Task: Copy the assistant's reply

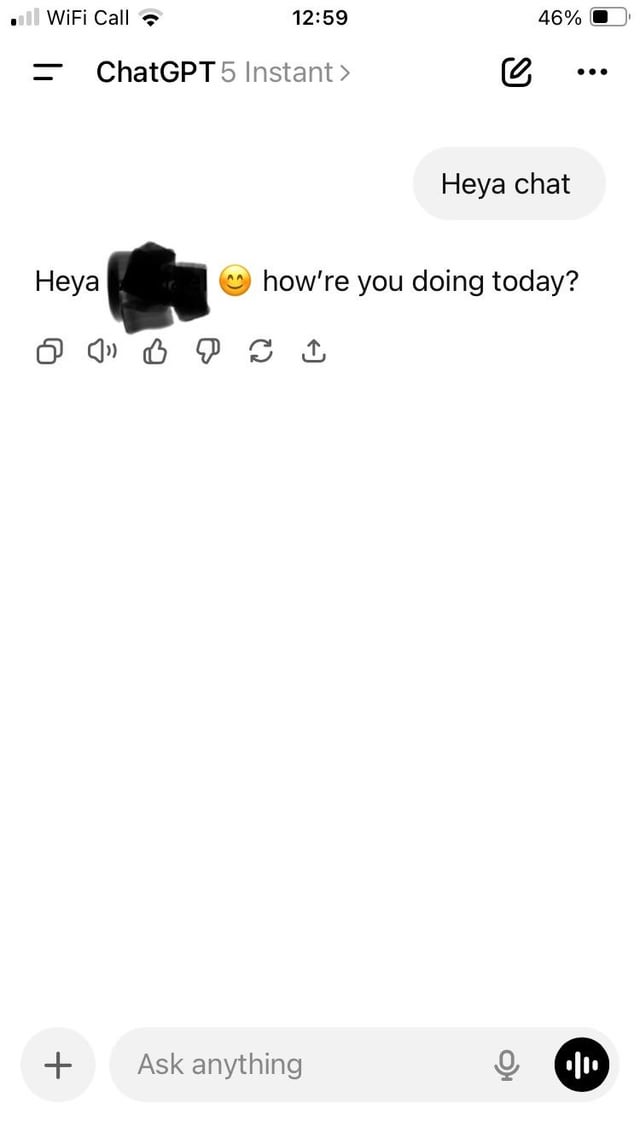Action: (x=49, y=351)
